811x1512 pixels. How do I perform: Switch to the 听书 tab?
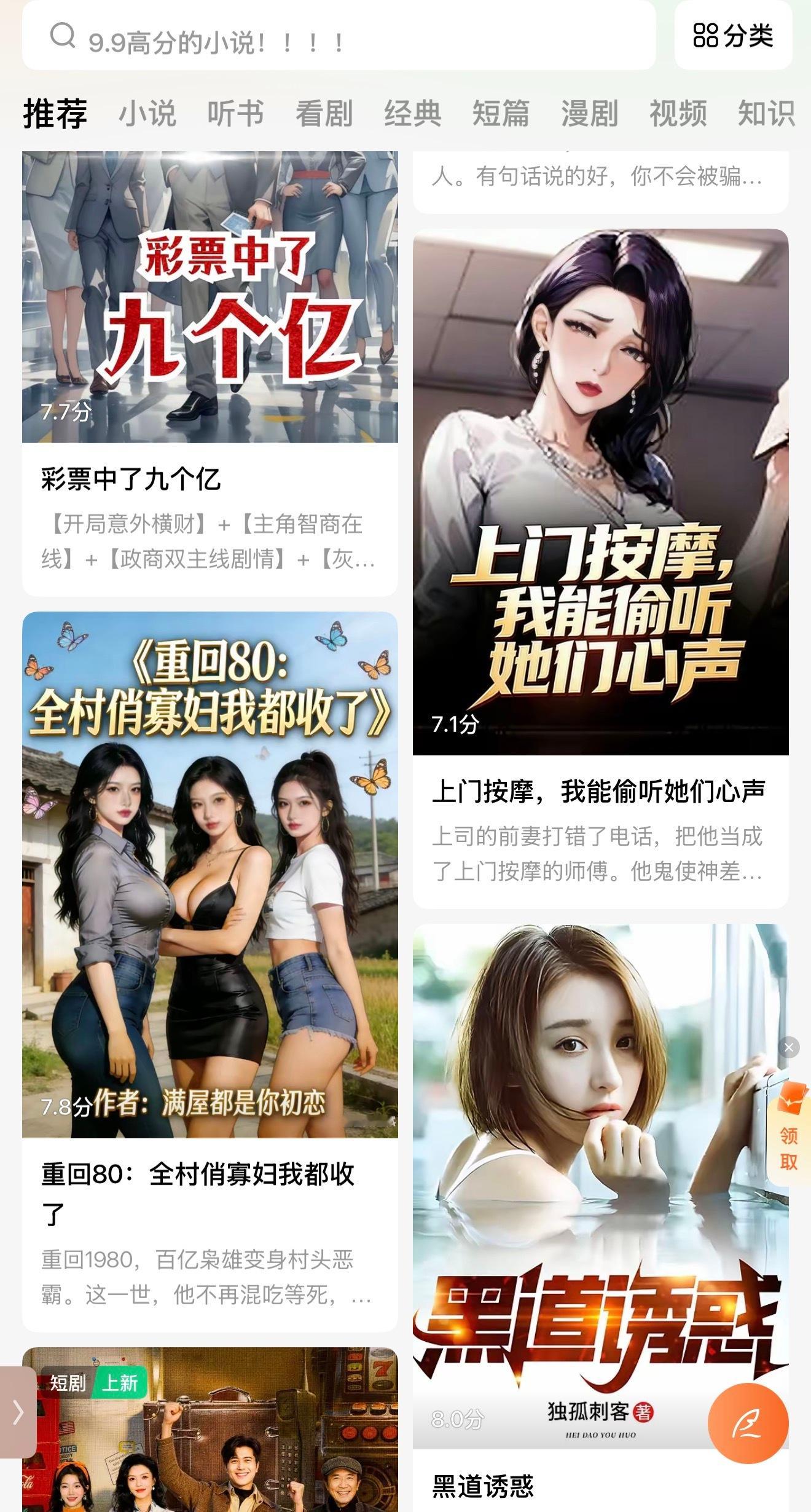[x=235, y=114]
